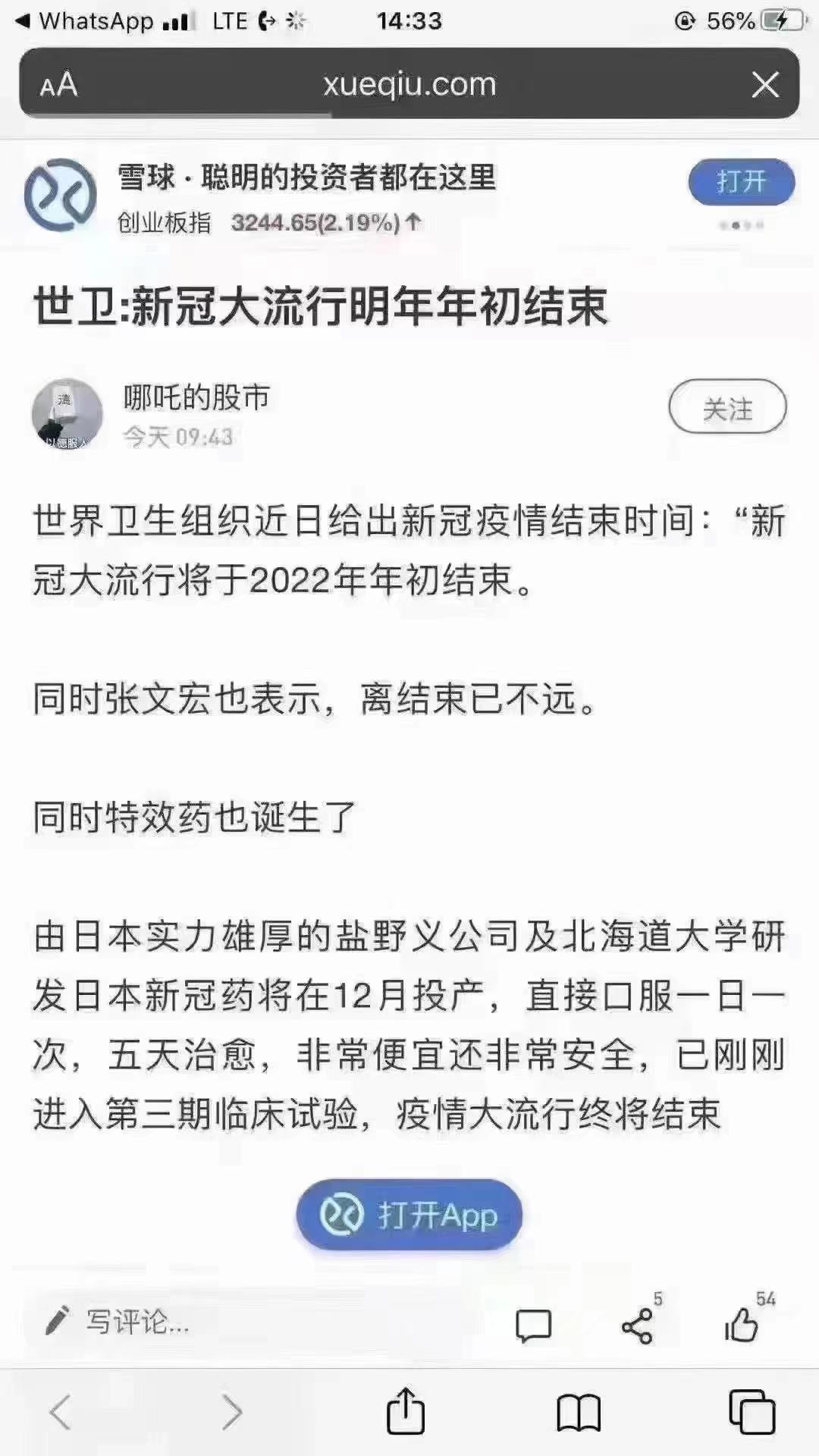
Task: Like the article with thumbs up
Action: point(741,1326)
